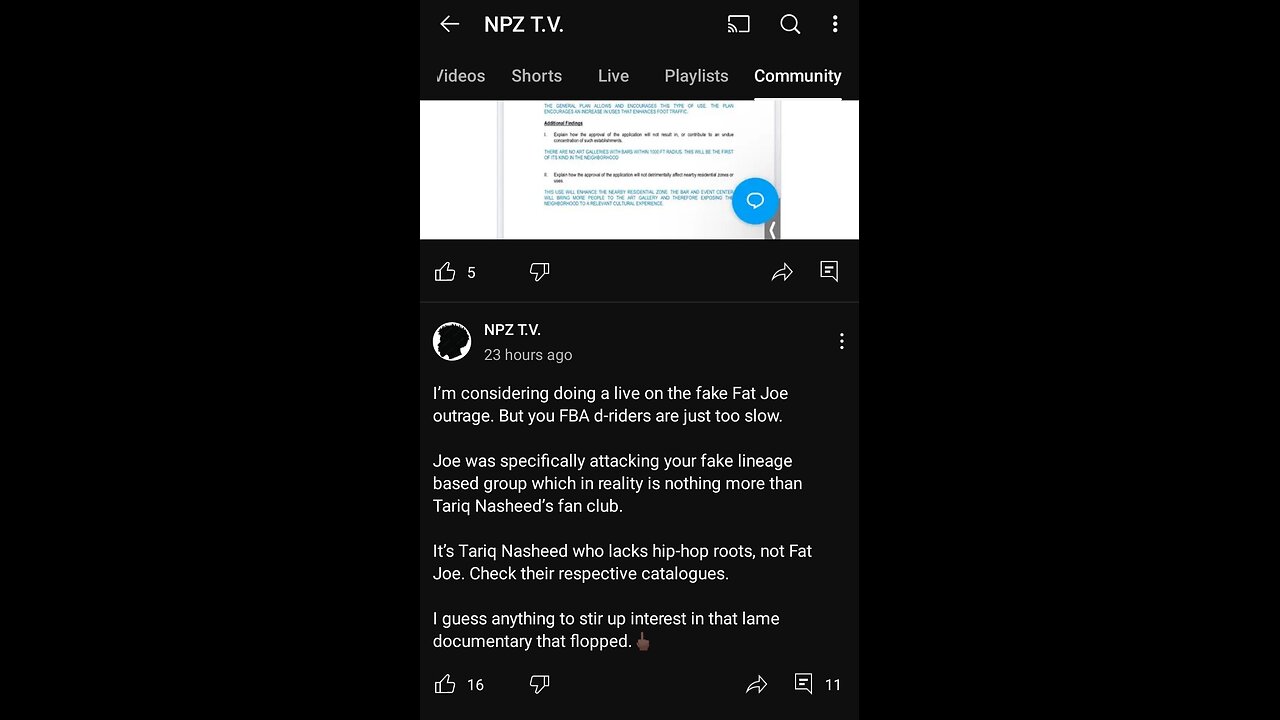Switch to the Live tab
The height and width of the screenshot is (720, 1280).
coord(613,76)
